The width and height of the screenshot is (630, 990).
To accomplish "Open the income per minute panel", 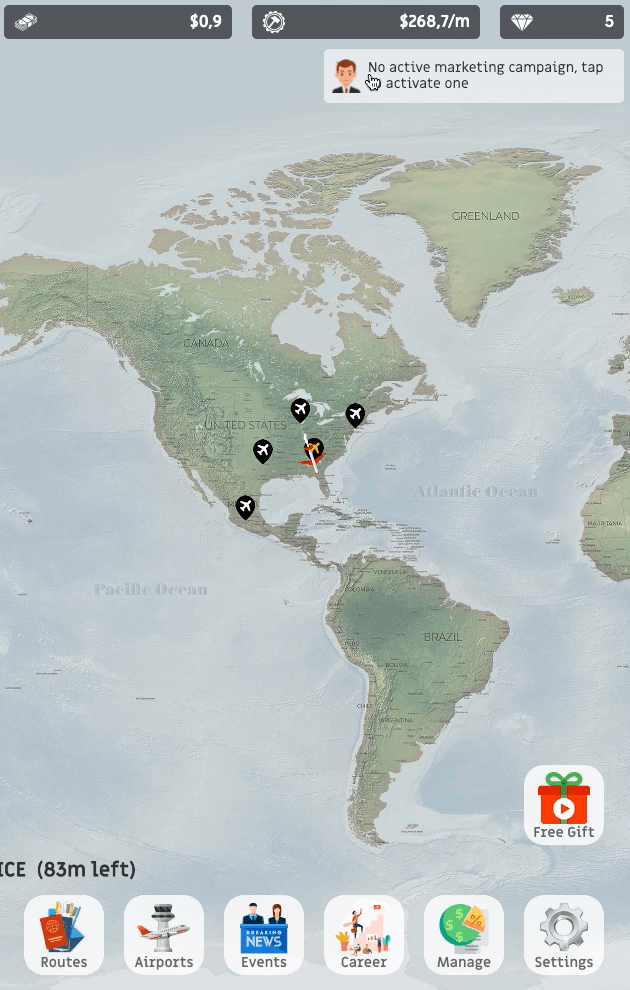I will 366,21.
